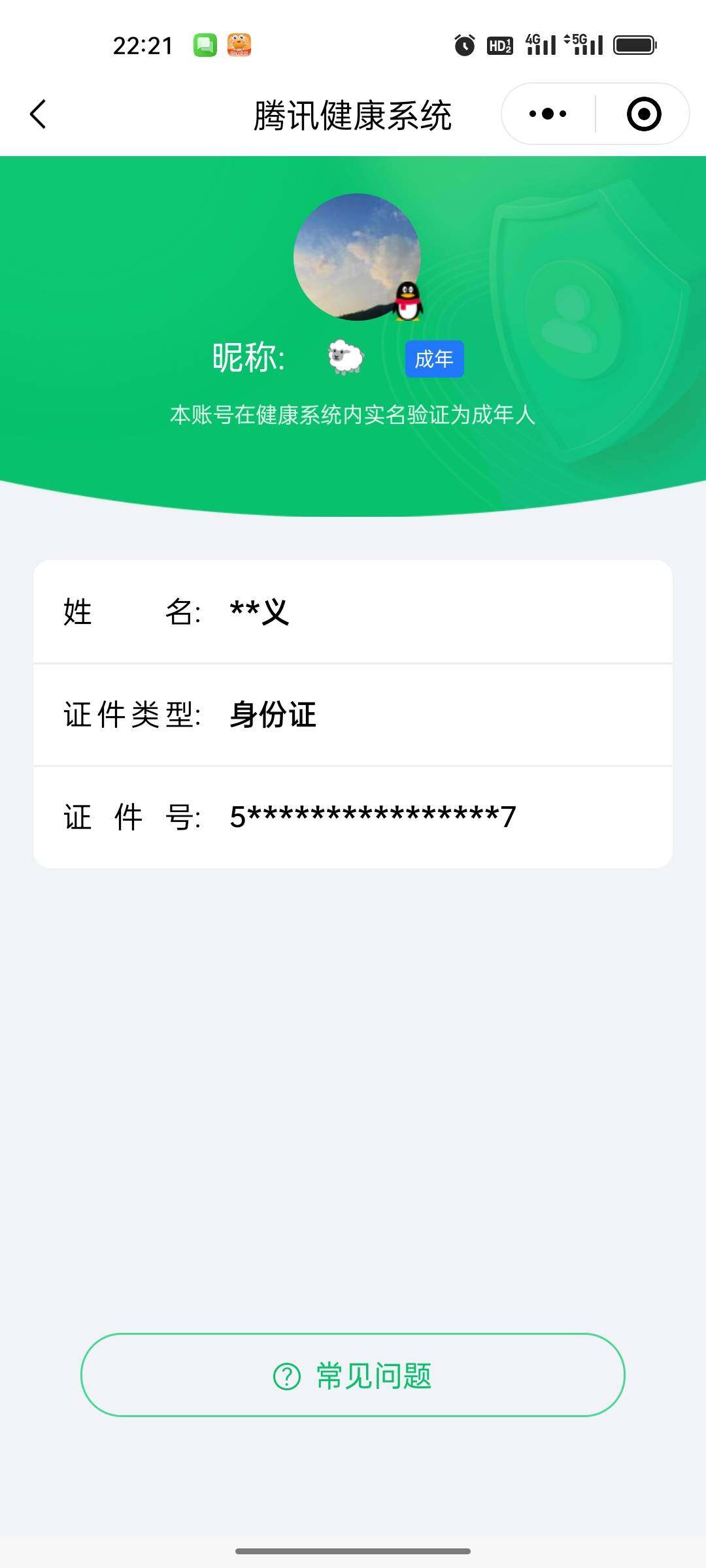Image resolution: width=706 pixels, height=1568 pixels.
Task: Tap the QQ penguin icon on the avatar
Action: tap(407, 302)
